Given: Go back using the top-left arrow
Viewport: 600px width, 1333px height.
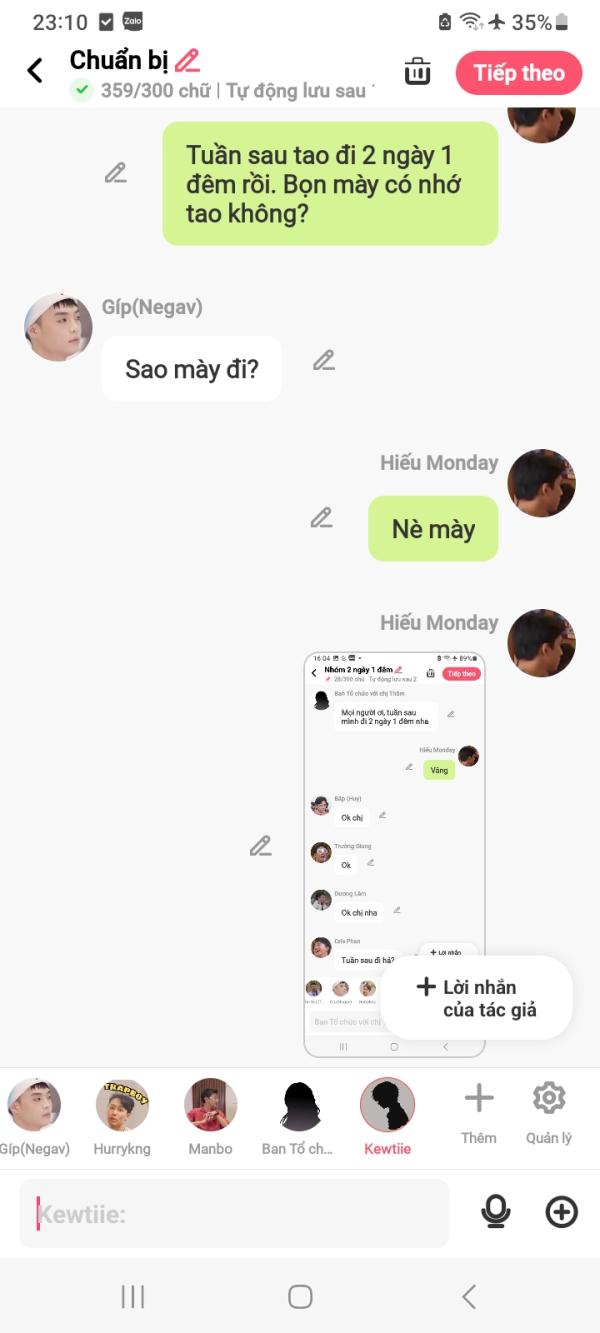Looking at the screenshot, I should [35, 70].
